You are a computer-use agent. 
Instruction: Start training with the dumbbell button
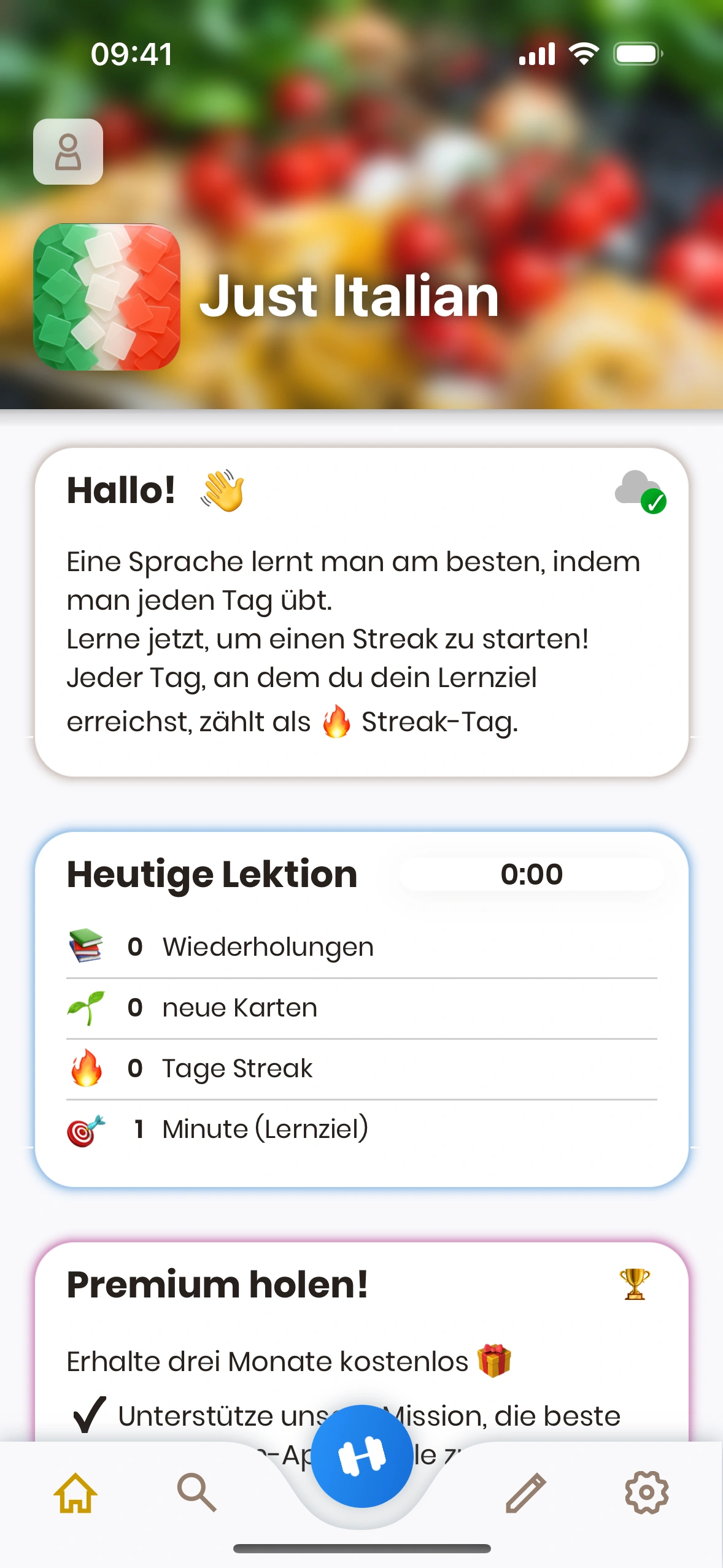[362, 1456]
